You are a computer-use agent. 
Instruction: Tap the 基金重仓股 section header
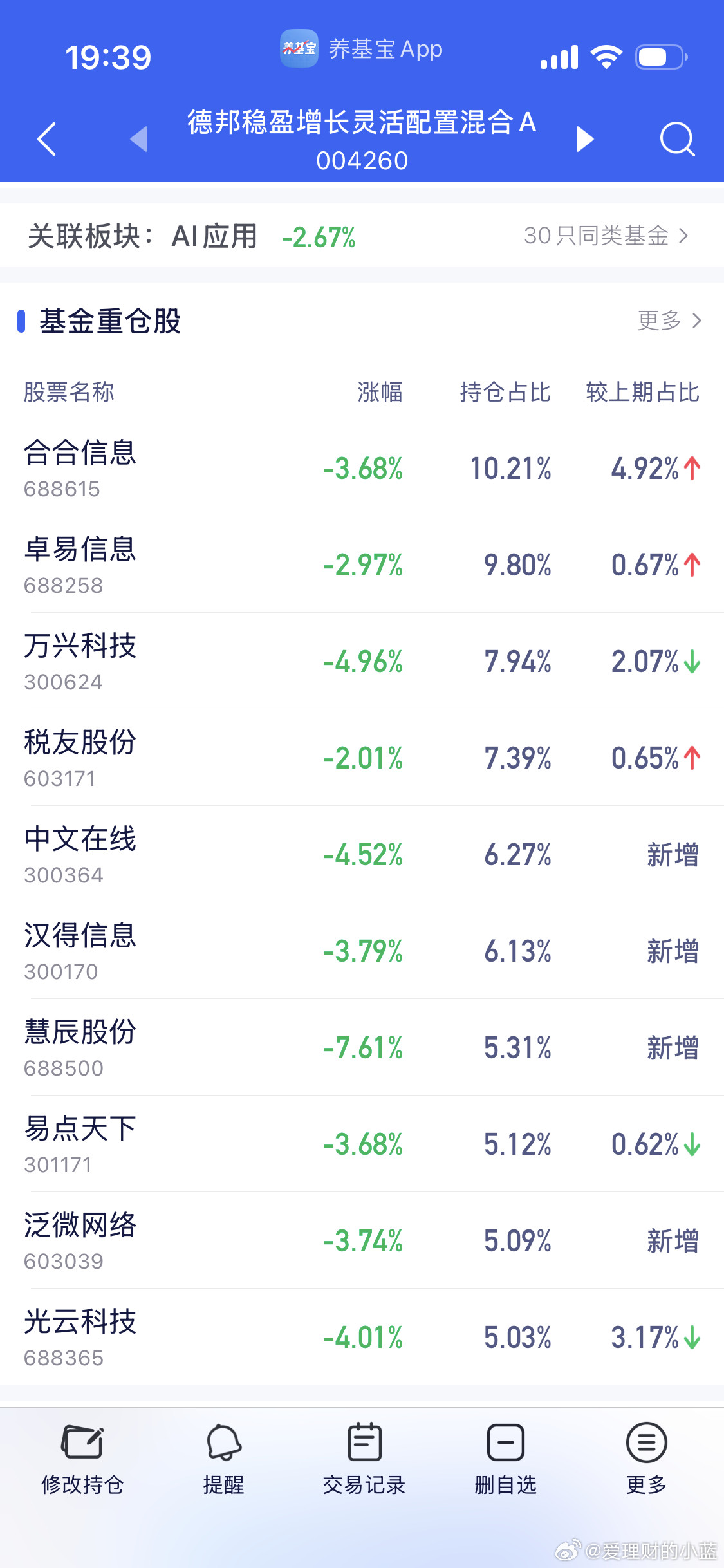(x=109, y=321)
